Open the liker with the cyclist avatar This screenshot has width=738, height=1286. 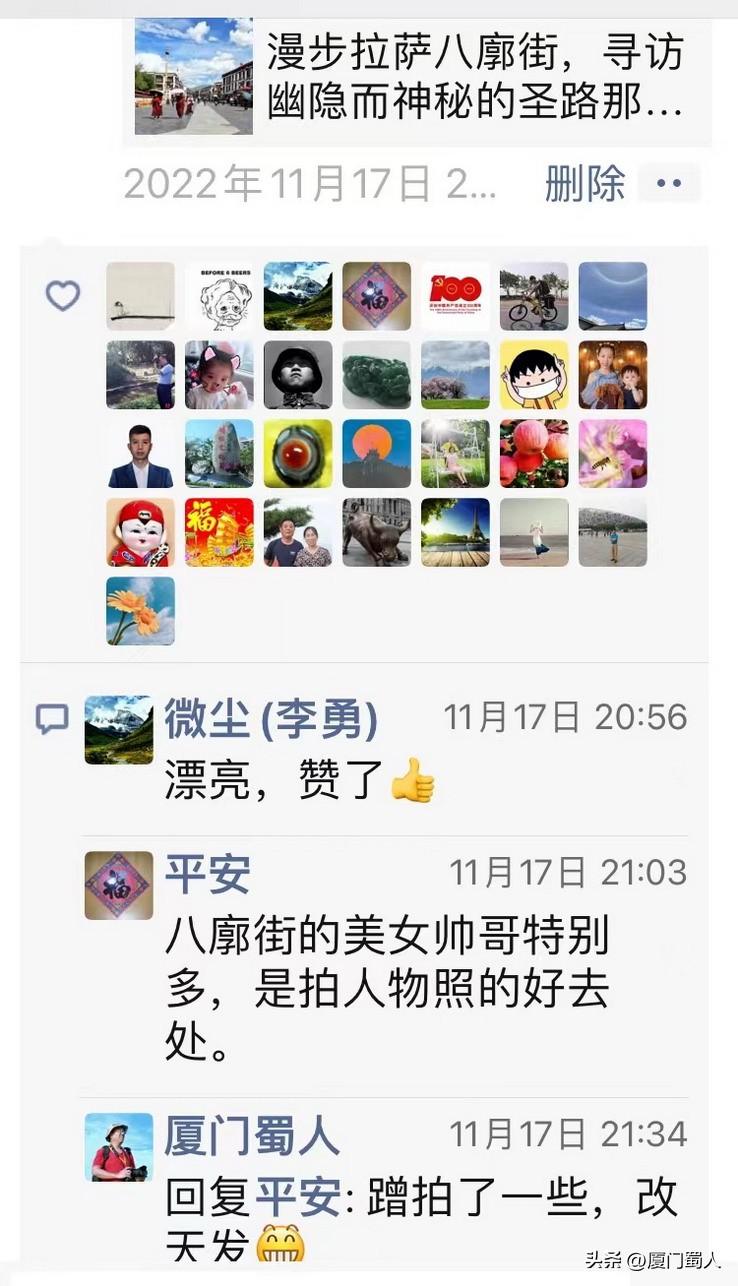point(534,296)
